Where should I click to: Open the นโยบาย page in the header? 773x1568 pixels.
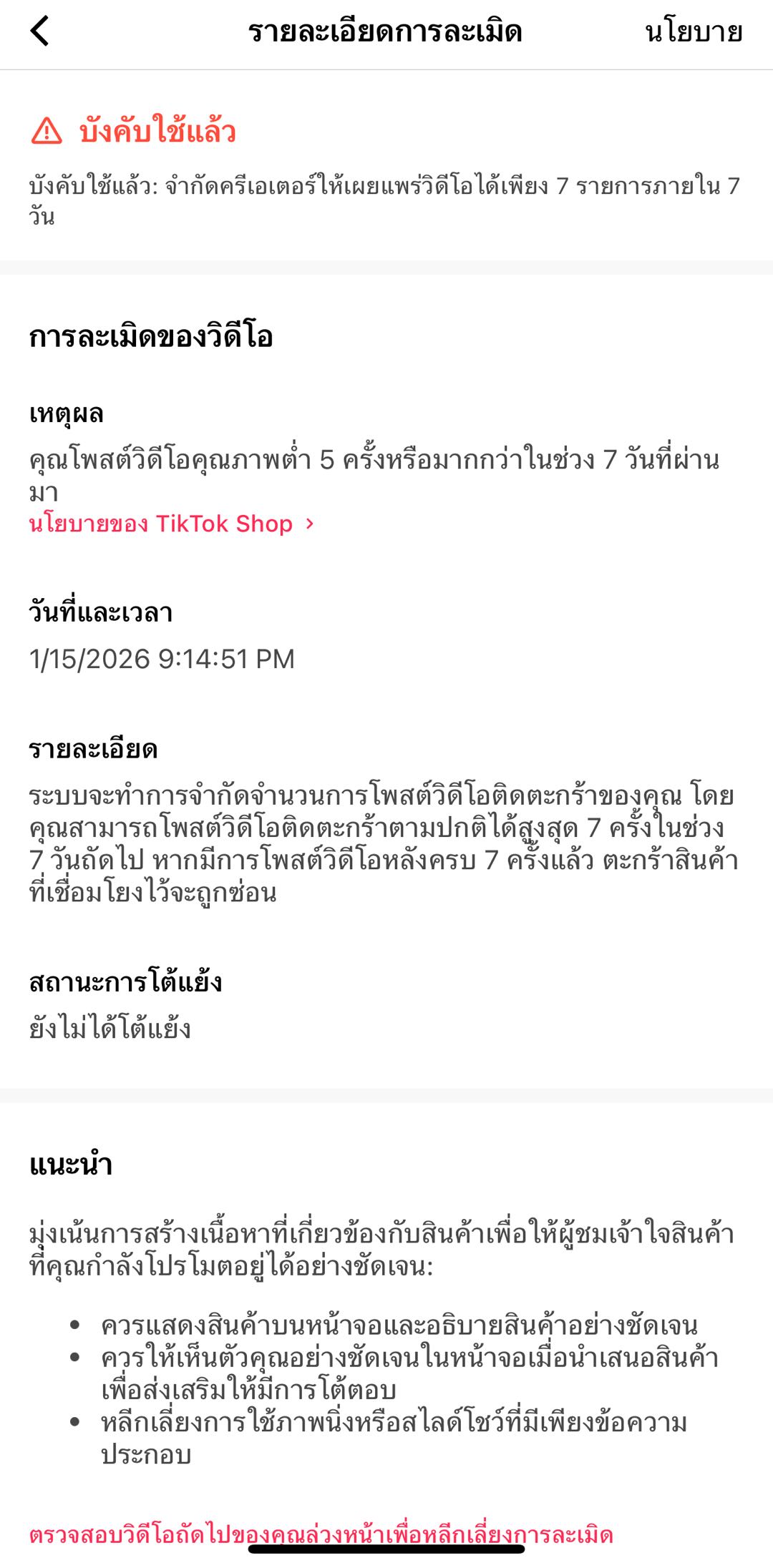click(693, 32)
